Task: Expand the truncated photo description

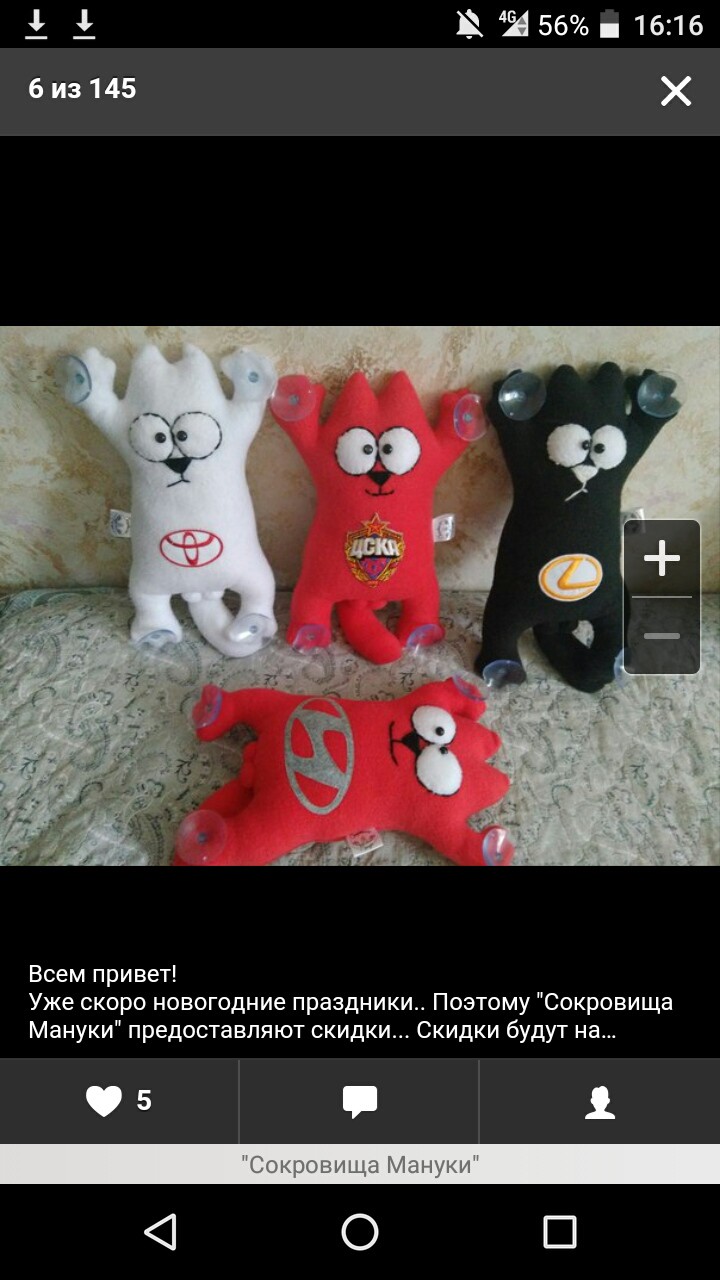Action: pos(350,1002)
